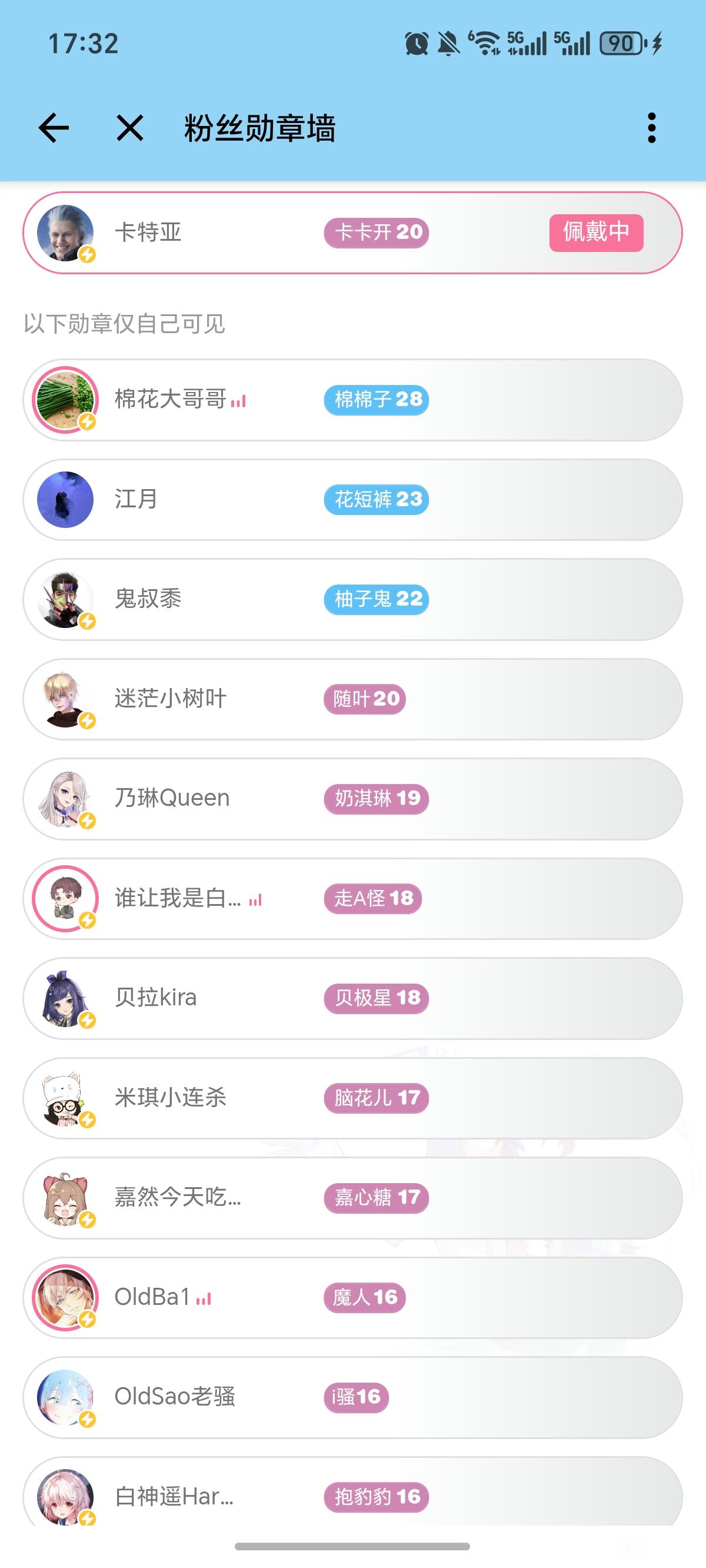Select the 米琪小连杀 medal row

(352, 1098)
